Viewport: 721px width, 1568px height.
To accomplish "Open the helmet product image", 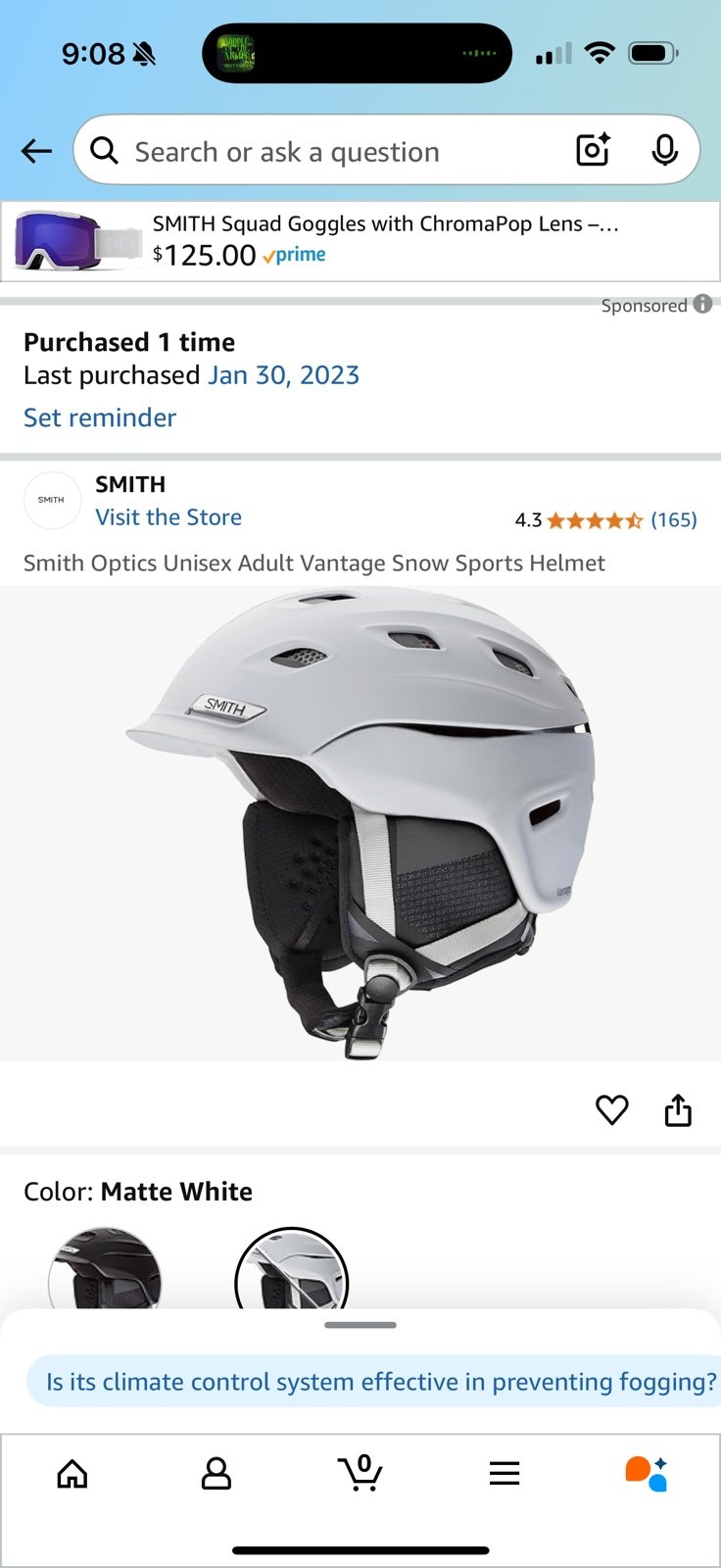I will (x=360, y=823).
